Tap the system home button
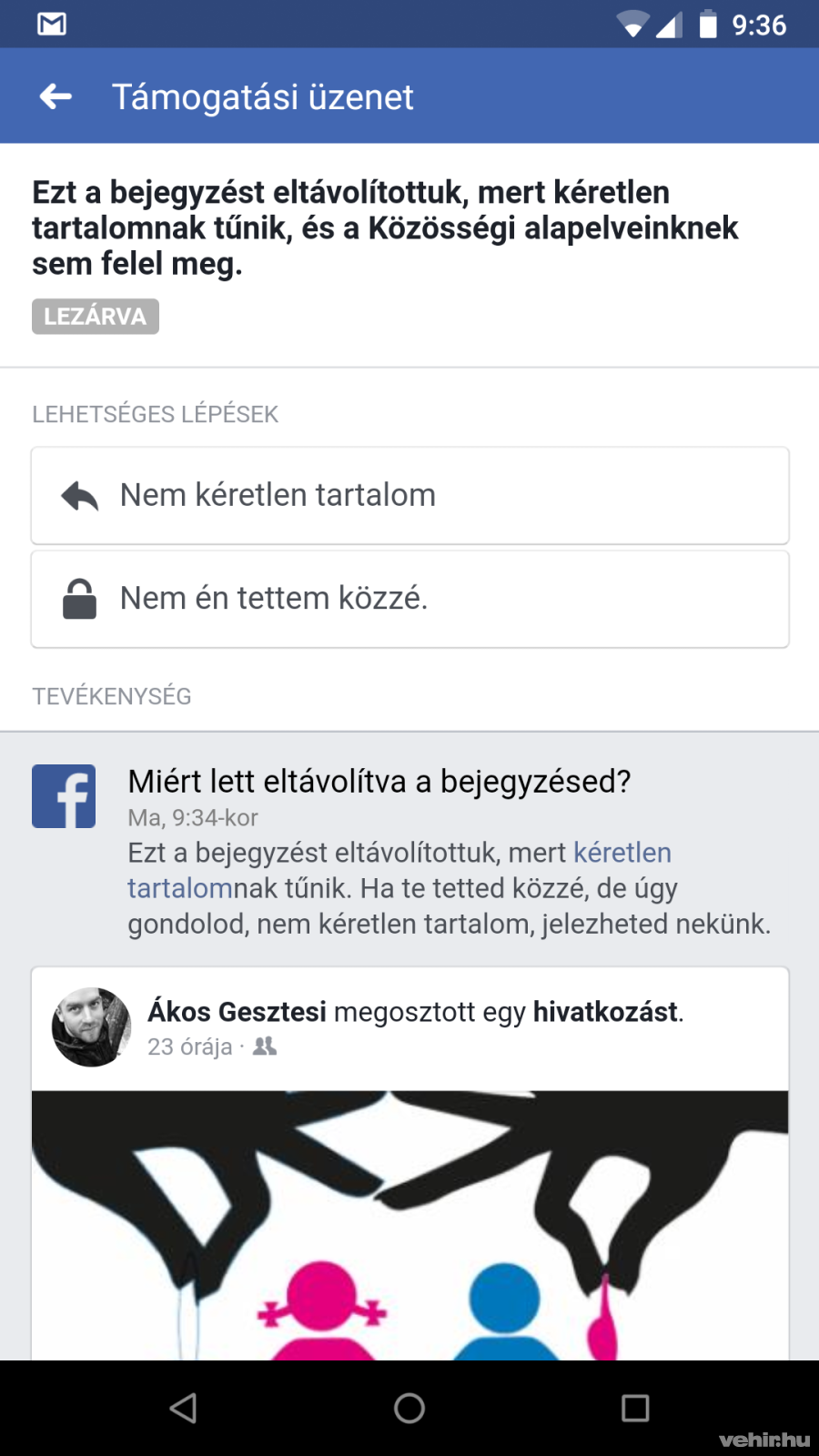Screen dimensions: 819x1456 tap(409, 1408)
